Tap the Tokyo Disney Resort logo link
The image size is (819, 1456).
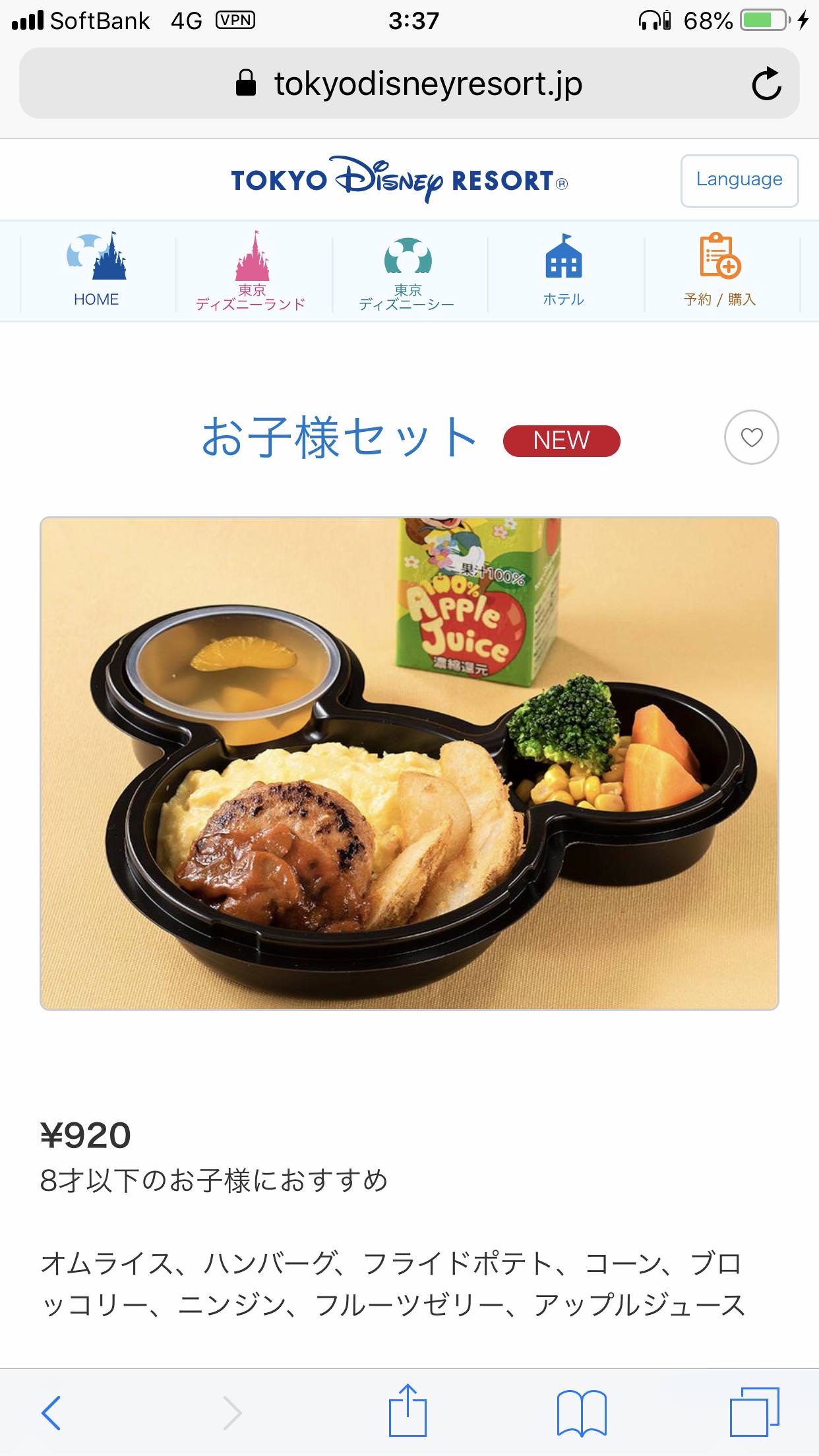(x=398, y=180)
